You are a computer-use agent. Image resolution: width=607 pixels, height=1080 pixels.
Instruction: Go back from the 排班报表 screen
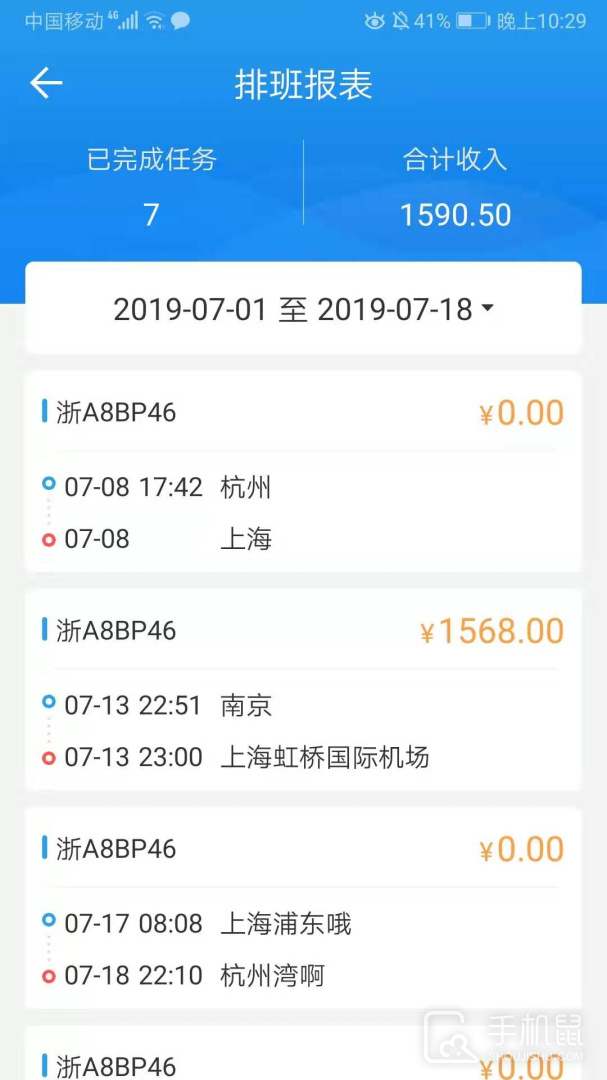(x=46, y=84)
